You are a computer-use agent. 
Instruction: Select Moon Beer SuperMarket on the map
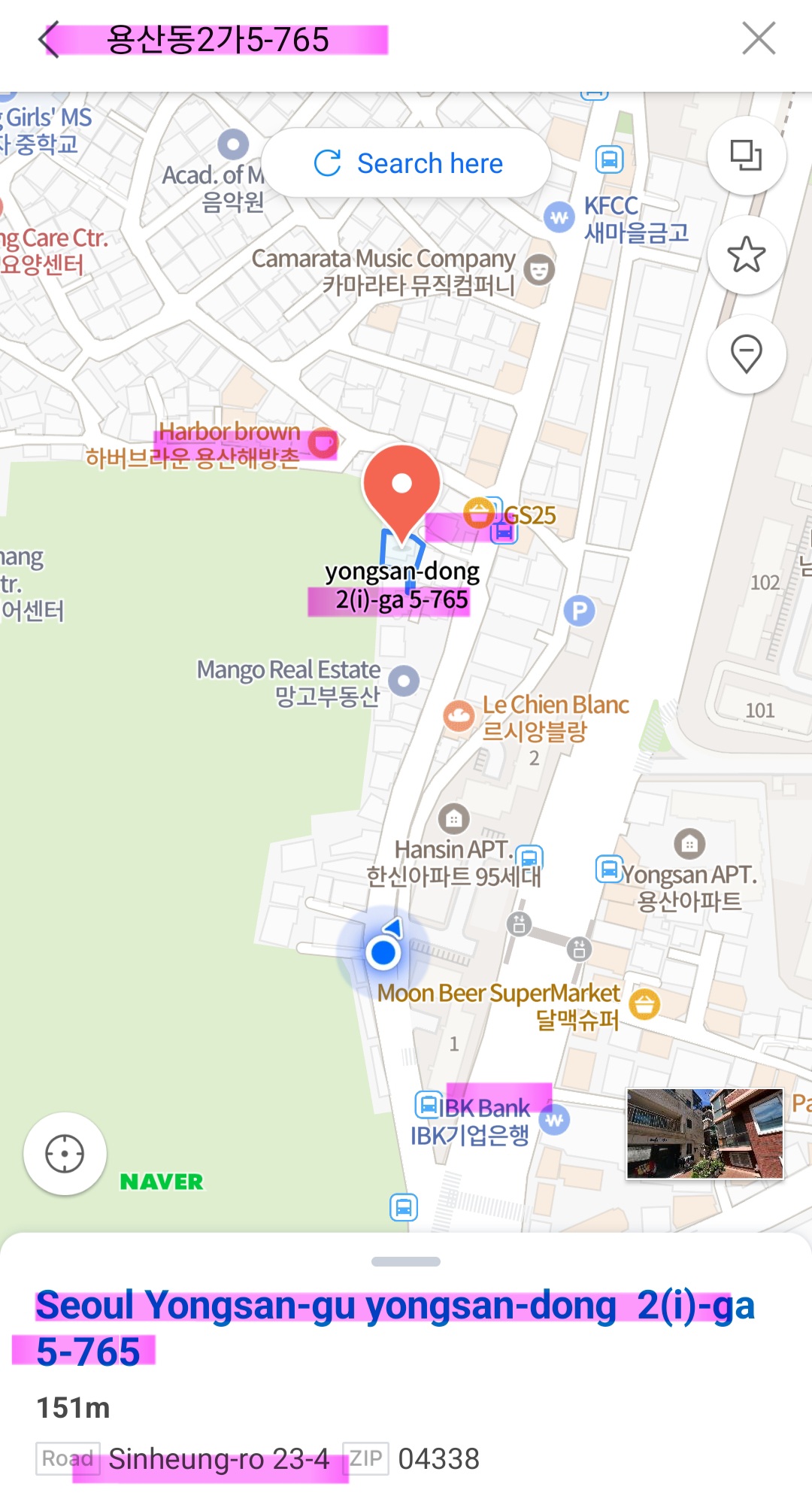click(x=644, y=1004)
